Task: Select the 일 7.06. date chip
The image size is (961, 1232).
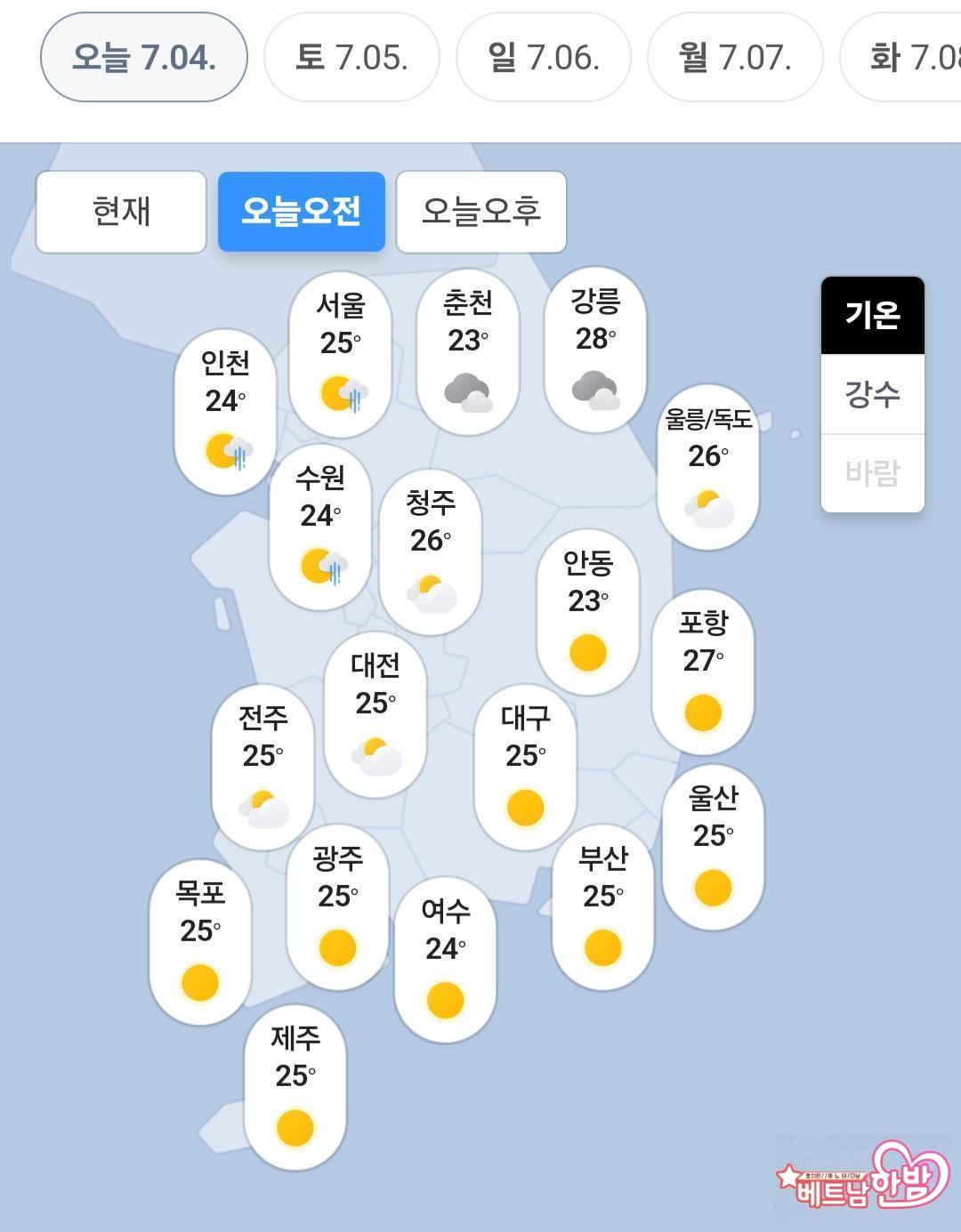Action: point(543,58)
